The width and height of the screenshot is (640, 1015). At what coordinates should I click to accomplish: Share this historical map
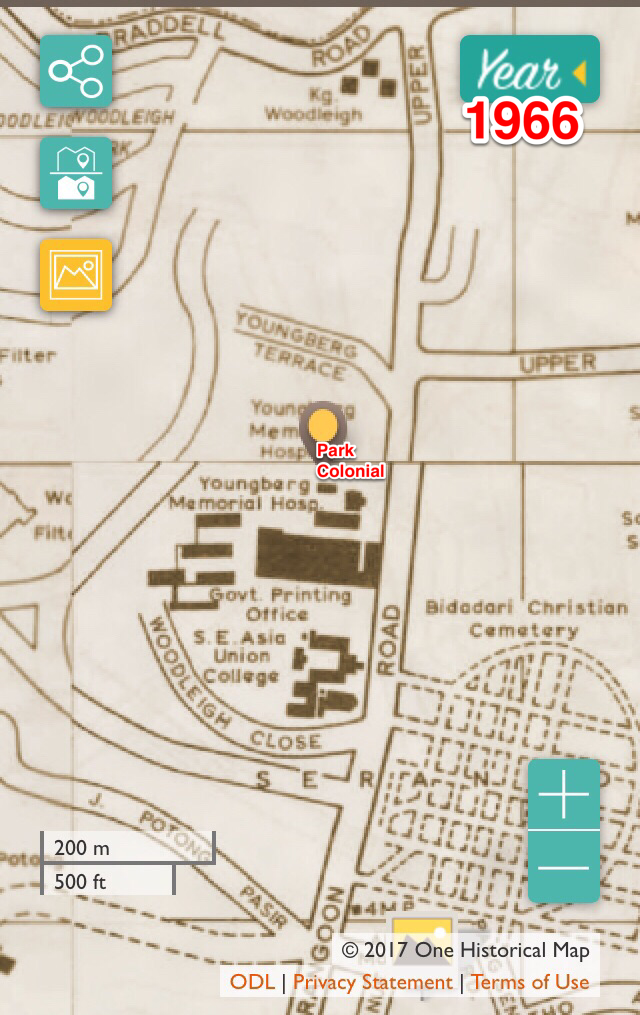[76, 71]
